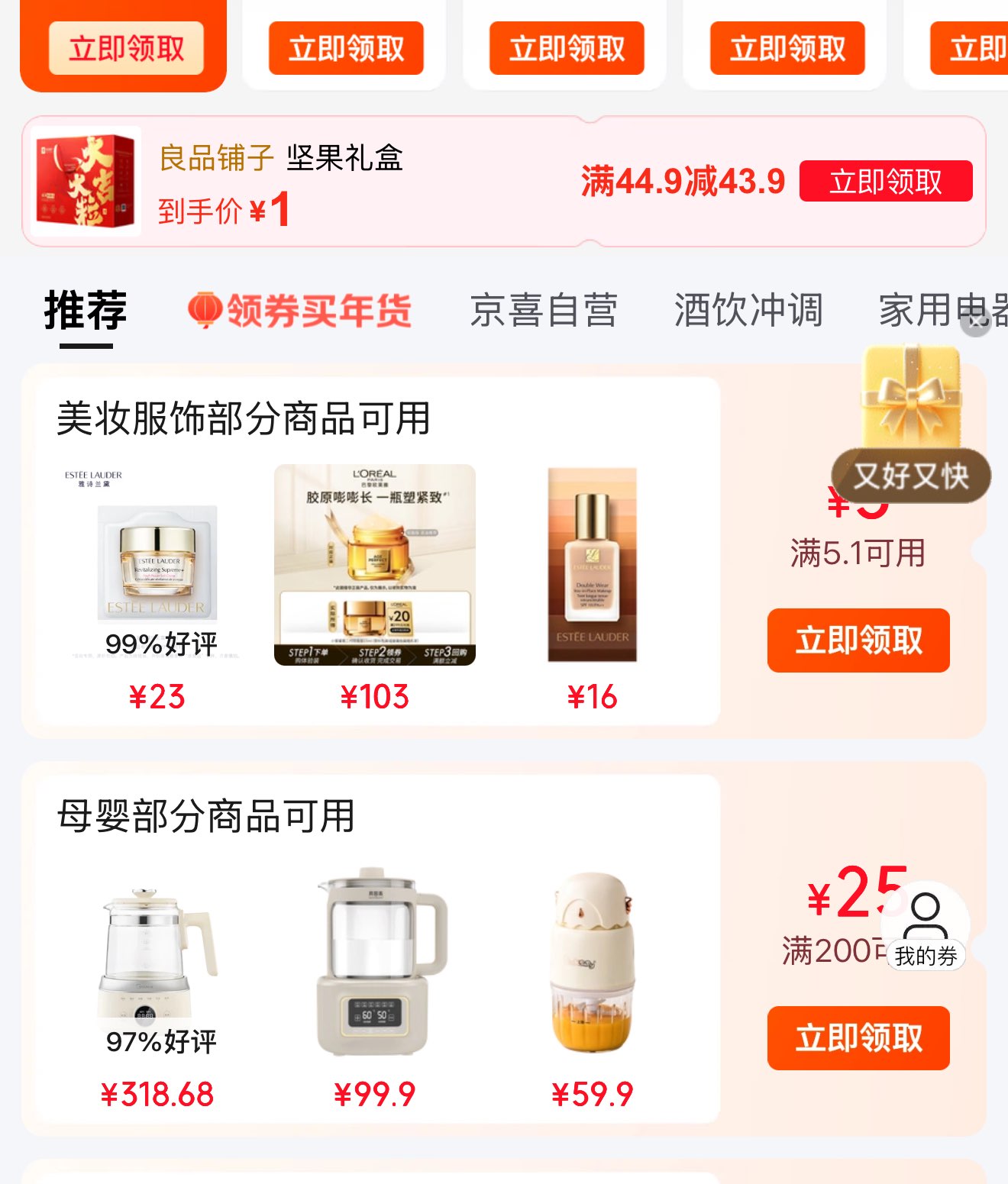The height and width of the screenshot is (1184, 1008).
Task: Select the 酒饮冲调 tab
Action: (x=748, y=311)
